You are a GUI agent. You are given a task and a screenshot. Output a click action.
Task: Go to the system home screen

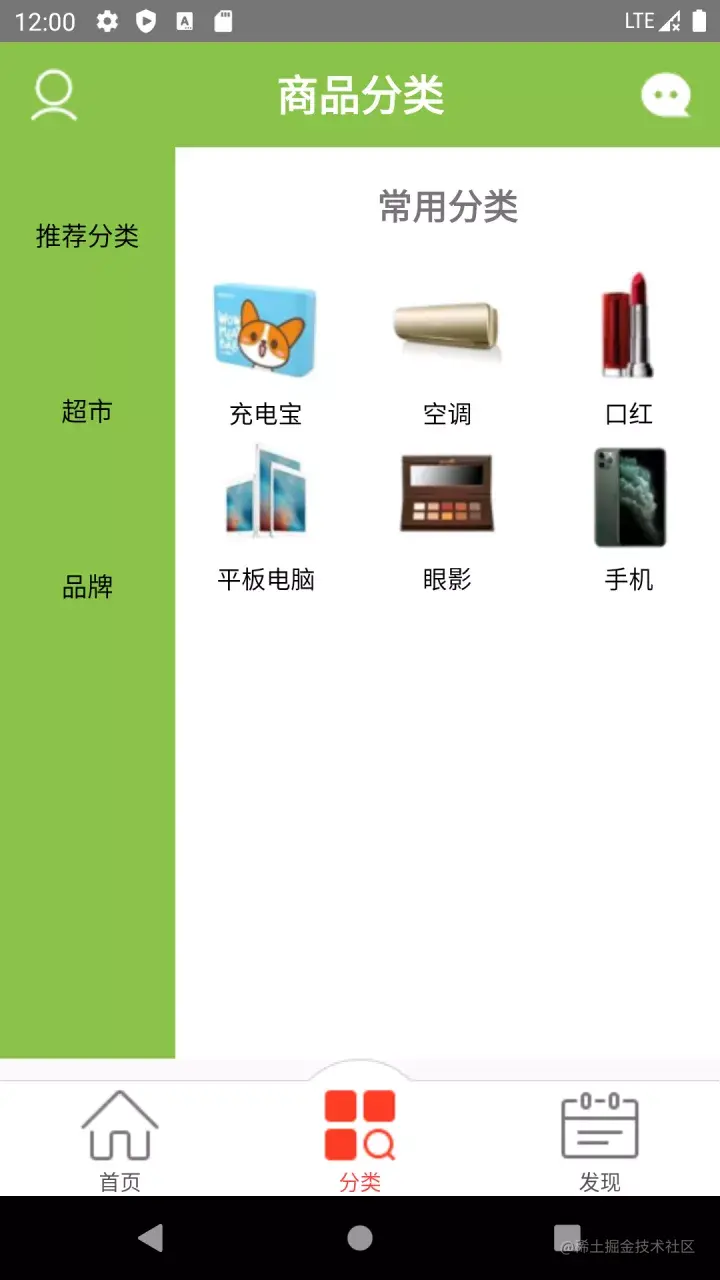(360, 1238)
